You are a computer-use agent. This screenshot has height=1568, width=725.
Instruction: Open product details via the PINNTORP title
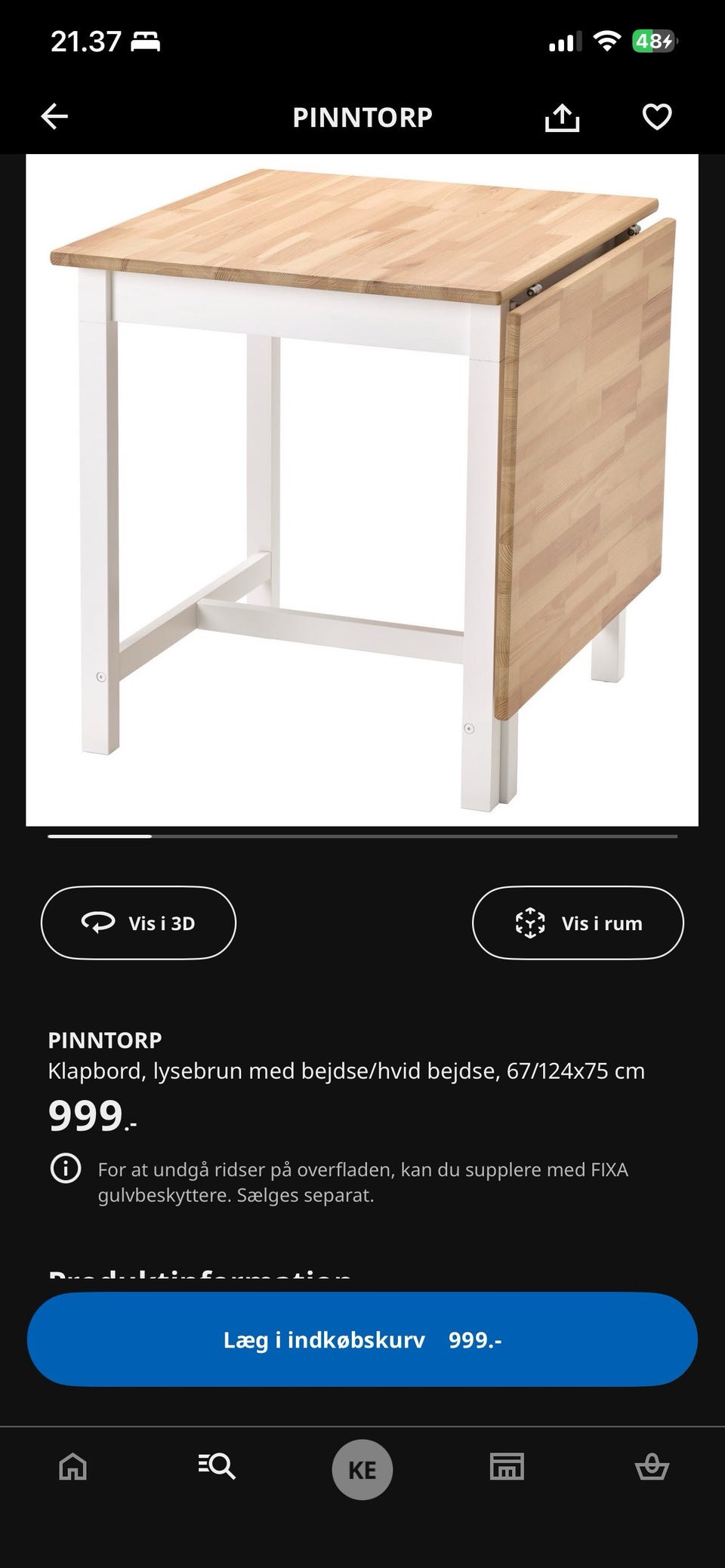pyautogui.click(x=104, y=1040)
